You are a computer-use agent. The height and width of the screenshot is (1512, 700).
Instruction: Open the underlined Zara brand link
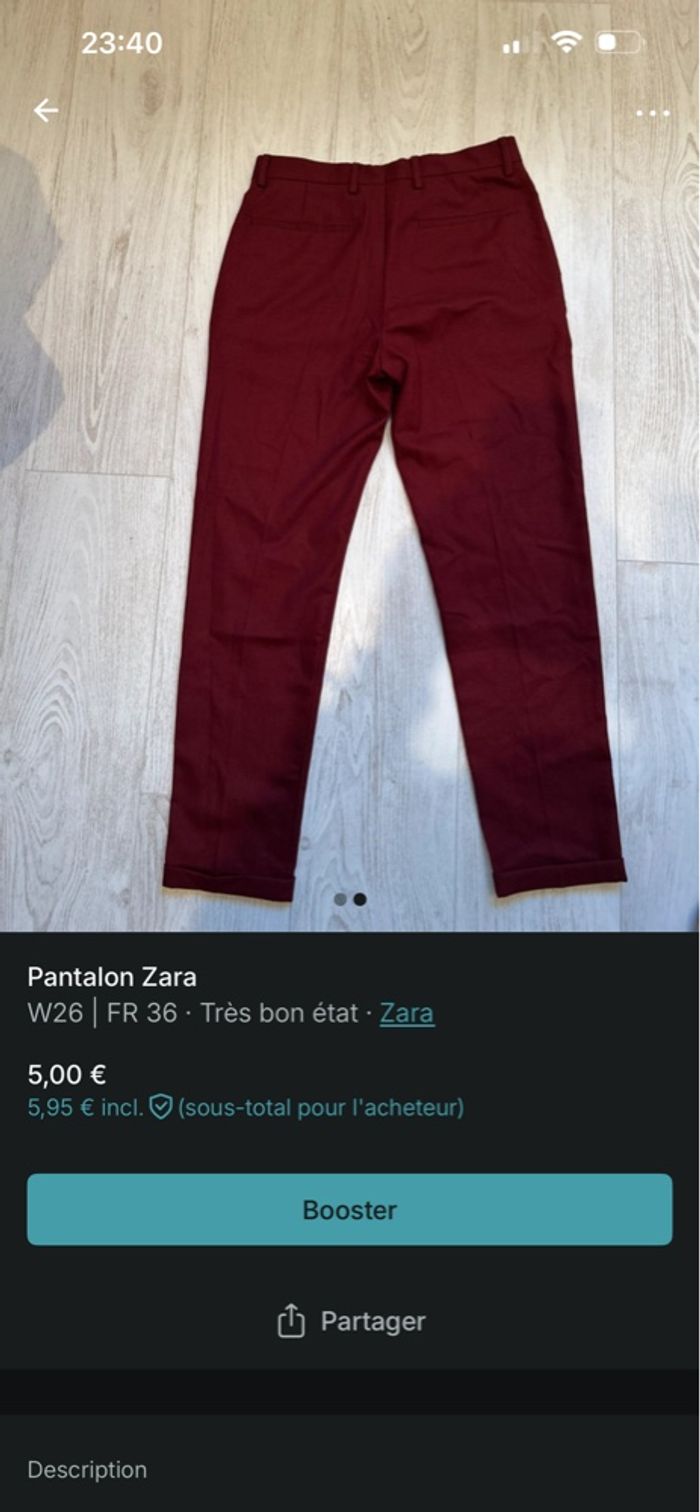coord(407,1013)
